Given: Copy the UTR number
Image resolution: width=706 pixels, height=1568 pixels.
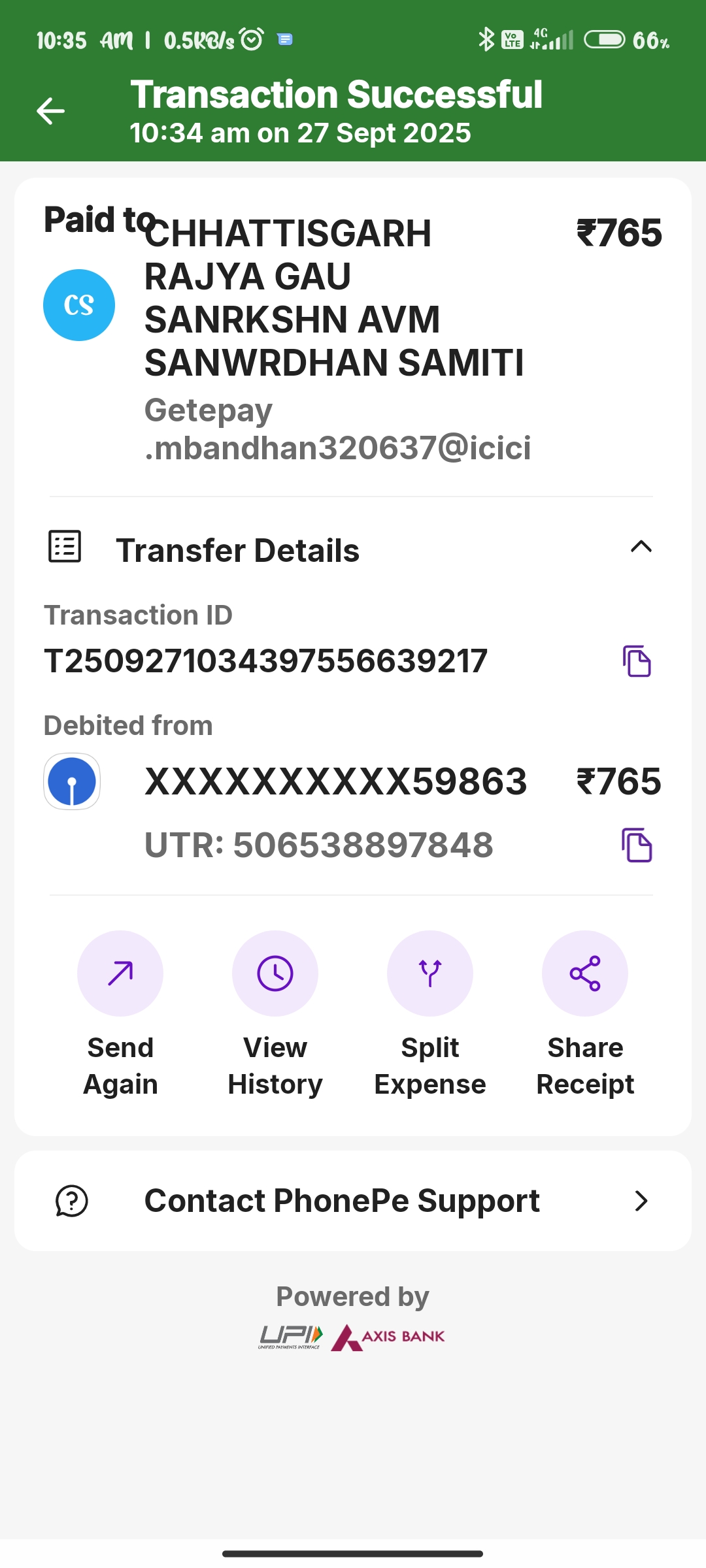Looking at the screenshot, I should point(636,845).
